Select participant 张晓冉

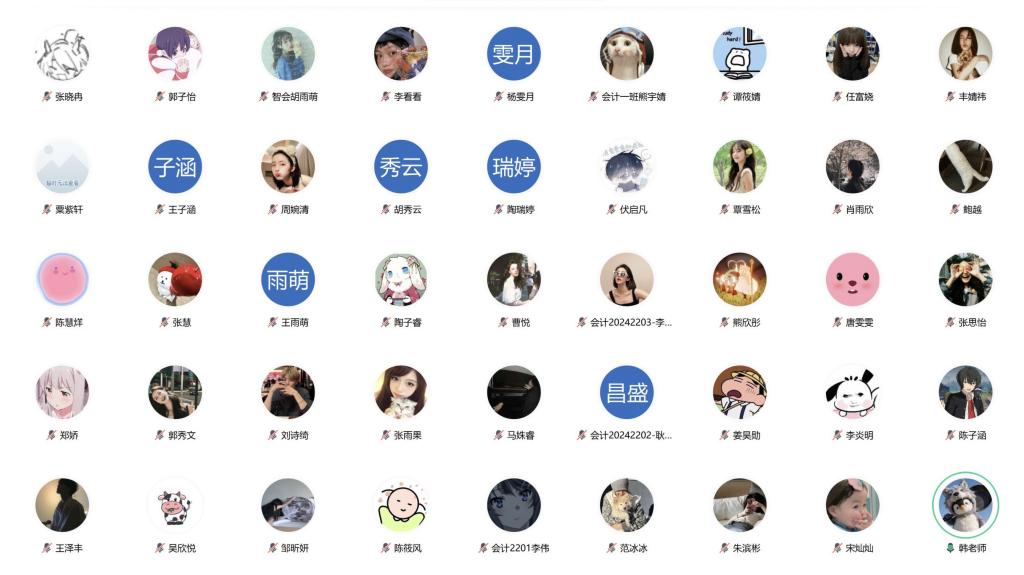click(62, 54)
